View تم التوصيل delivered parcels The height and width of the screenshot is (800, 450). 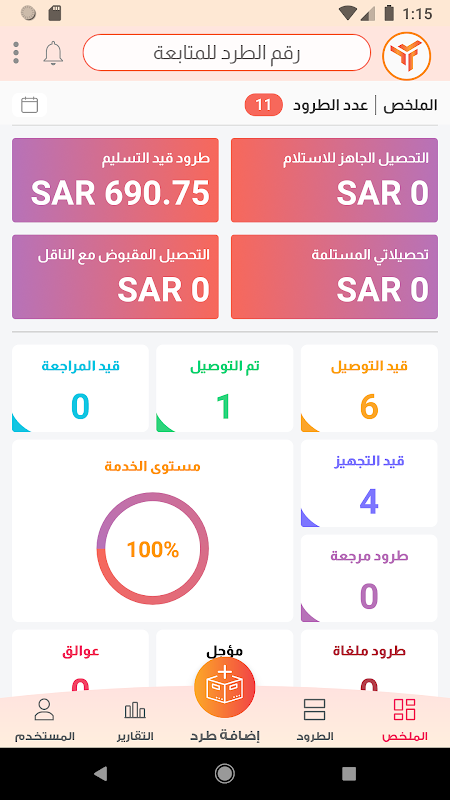224,388
